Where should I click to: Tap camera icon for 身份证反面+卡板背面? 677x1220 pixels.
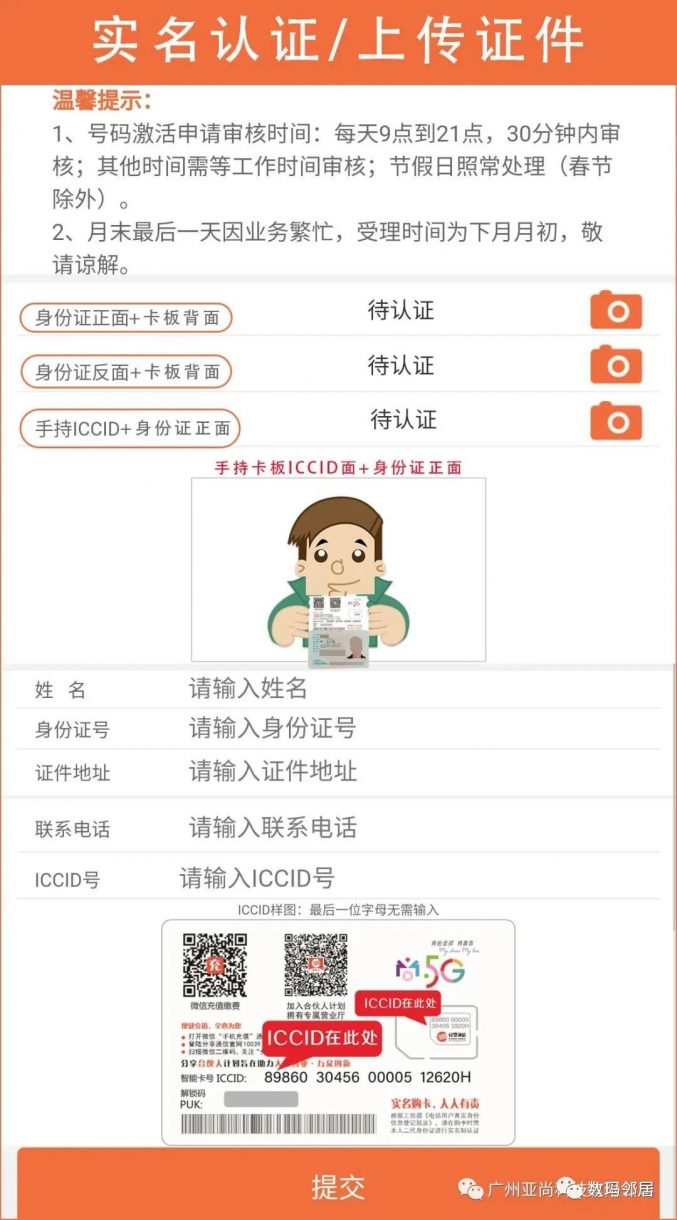[615, 365]
